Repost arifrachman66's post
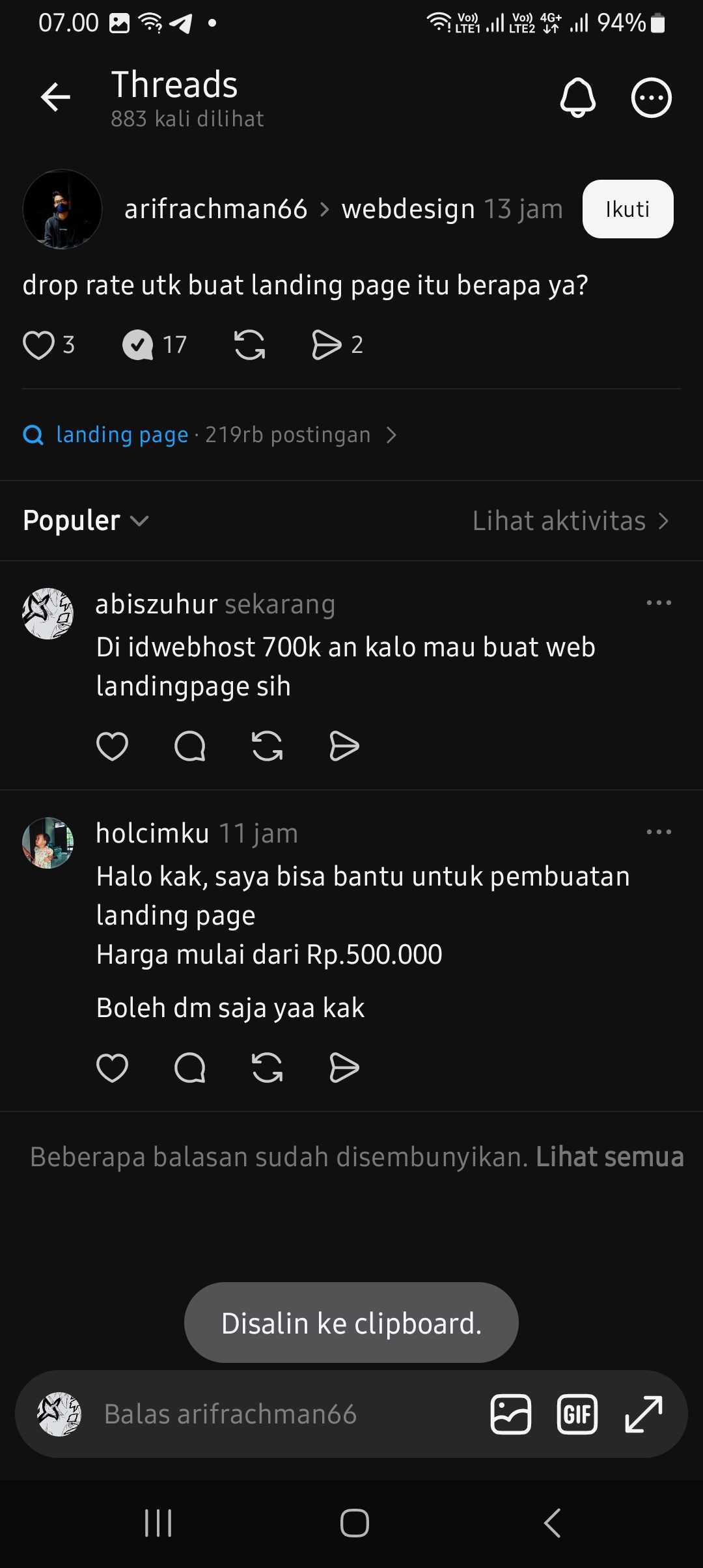The image size is (703, 1568). [x=249, y=344]
